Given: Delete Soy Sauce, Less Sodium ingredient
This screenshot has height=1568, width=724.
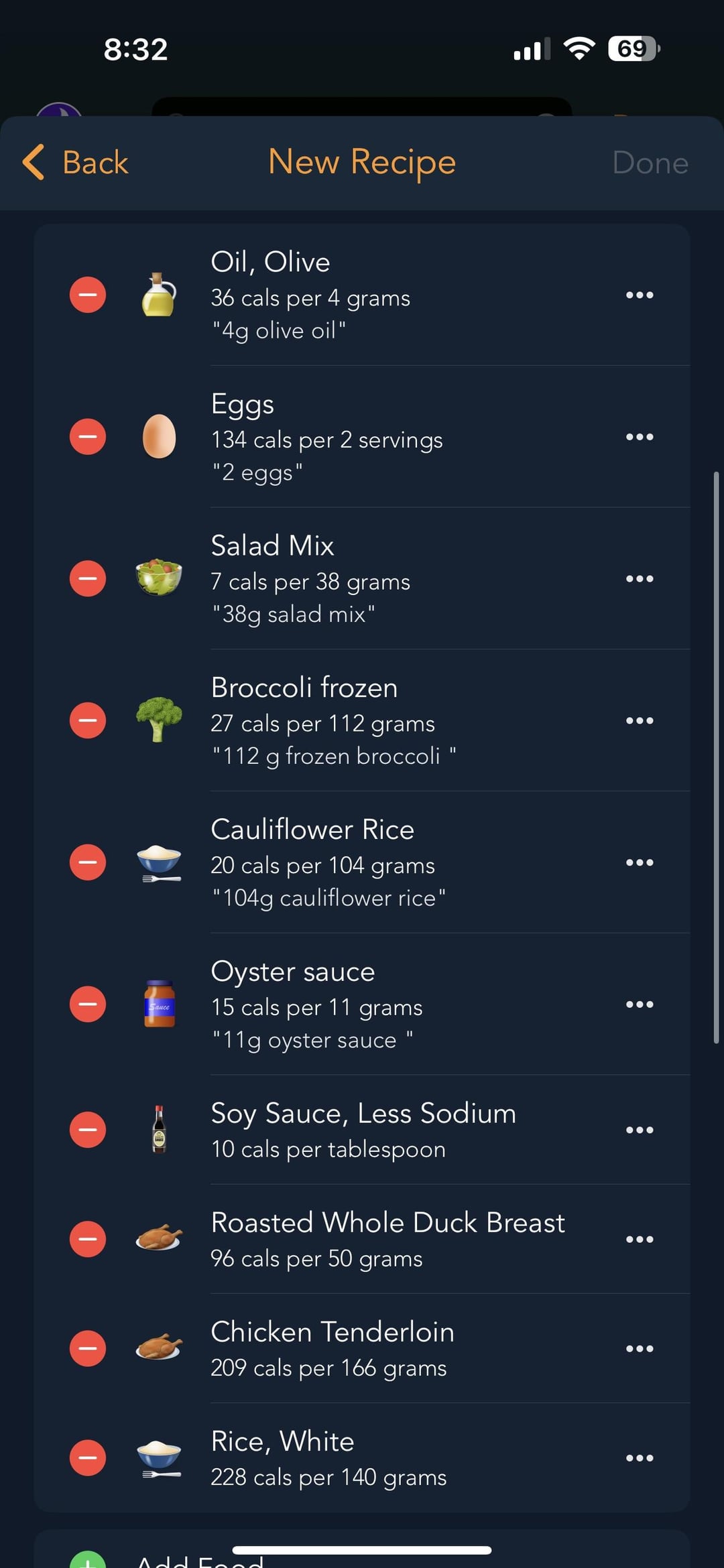Looking at the screenshot, I should (x=88, y=1130).
